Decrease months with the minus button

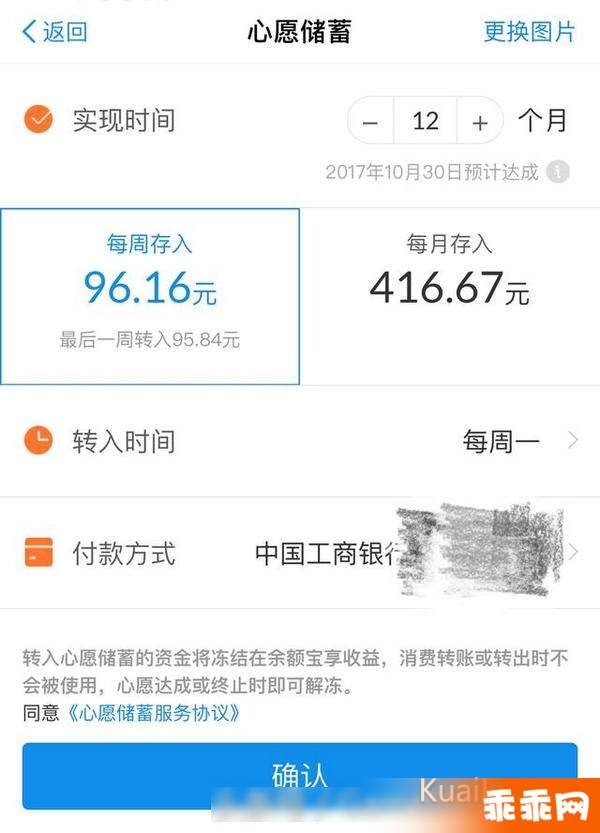pyautogui.click(x=371, y=122)
